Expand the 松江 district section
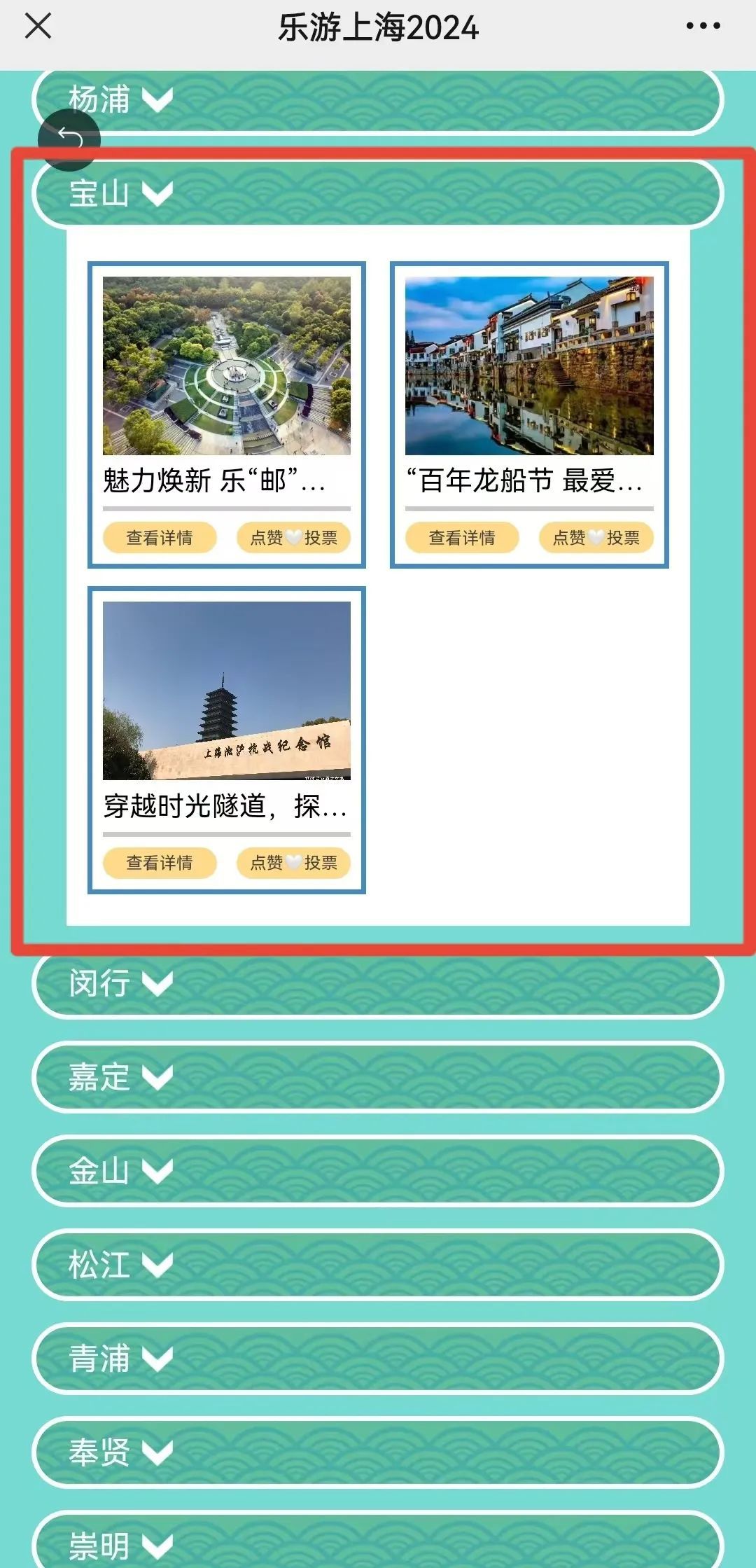This screenshot has height=1568, width=756. [x=378, y=1265]
